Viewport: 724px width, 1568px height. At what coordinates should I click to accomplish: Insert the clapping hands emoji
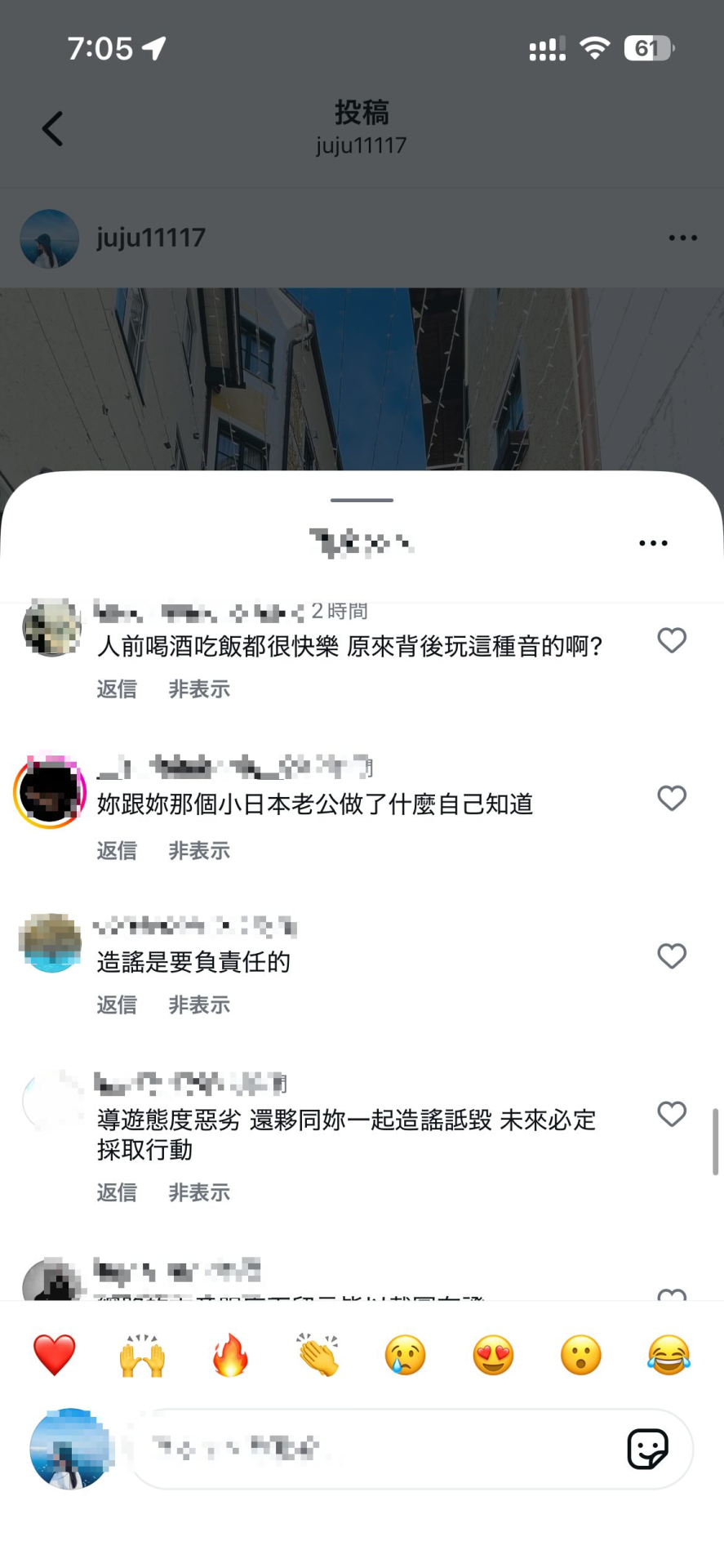(x=318, y=1356)
